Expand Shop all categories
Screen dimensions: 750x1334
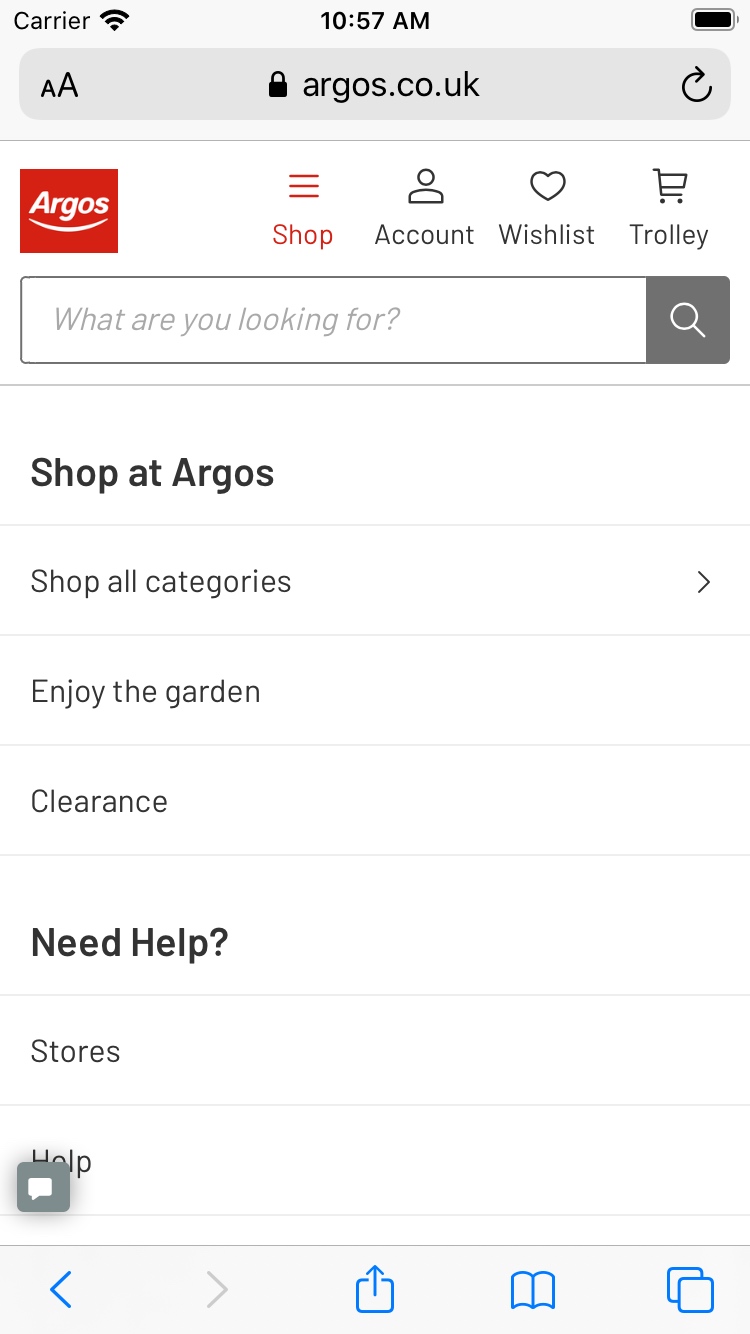(x=375, y=581)
